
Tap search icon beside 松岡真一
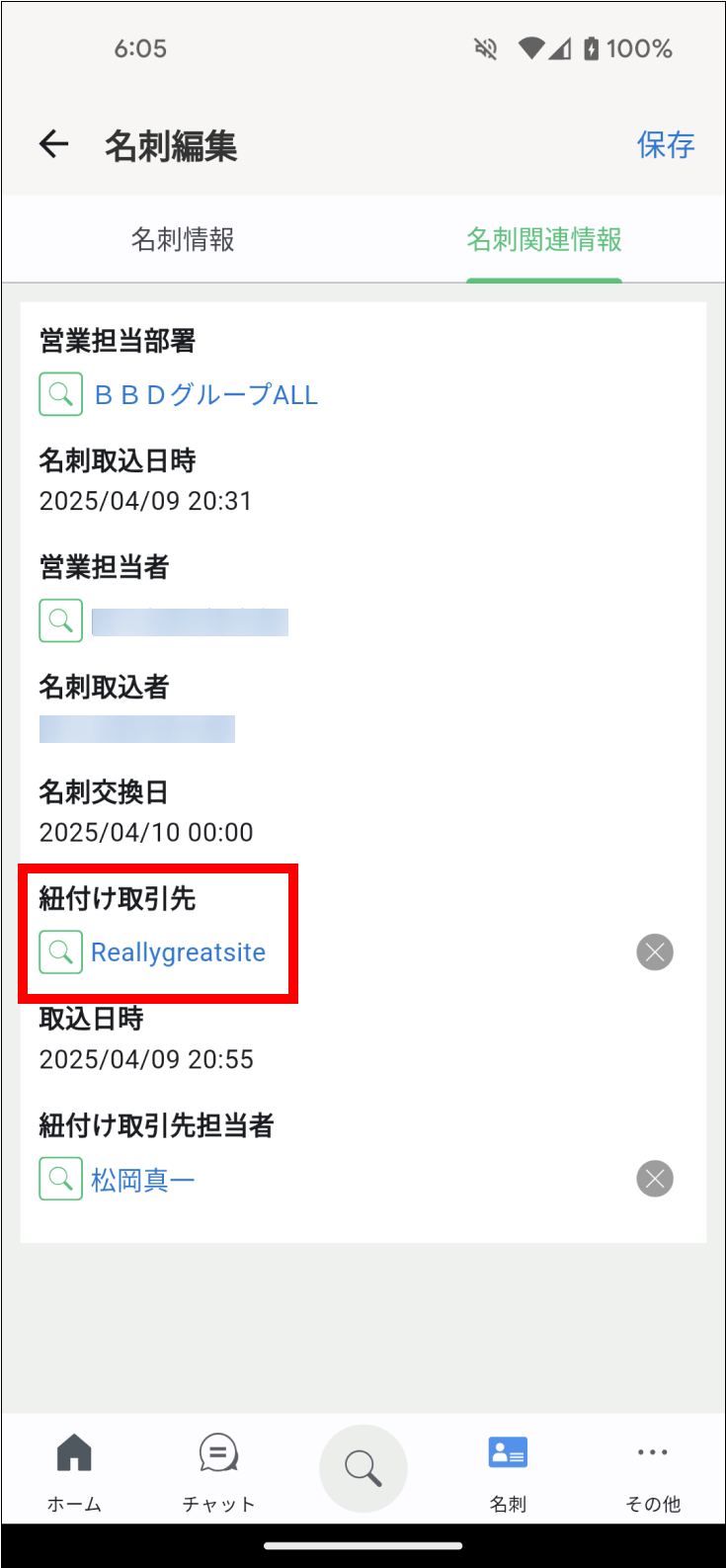(60, 1178)
